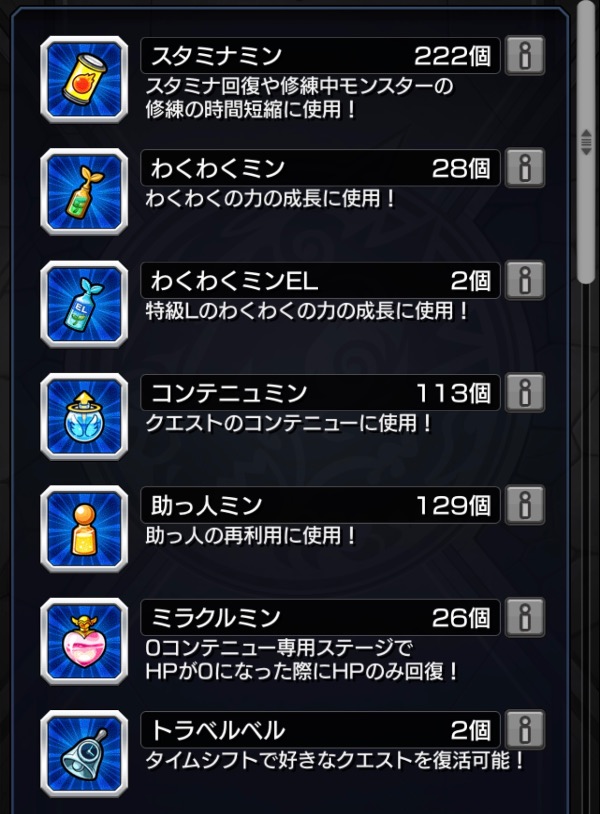Select the コンテニュミン orb icon
Image resolution: width=600 pixels, height=814 pixels.
pyautogui.click(x=84, y=417)
